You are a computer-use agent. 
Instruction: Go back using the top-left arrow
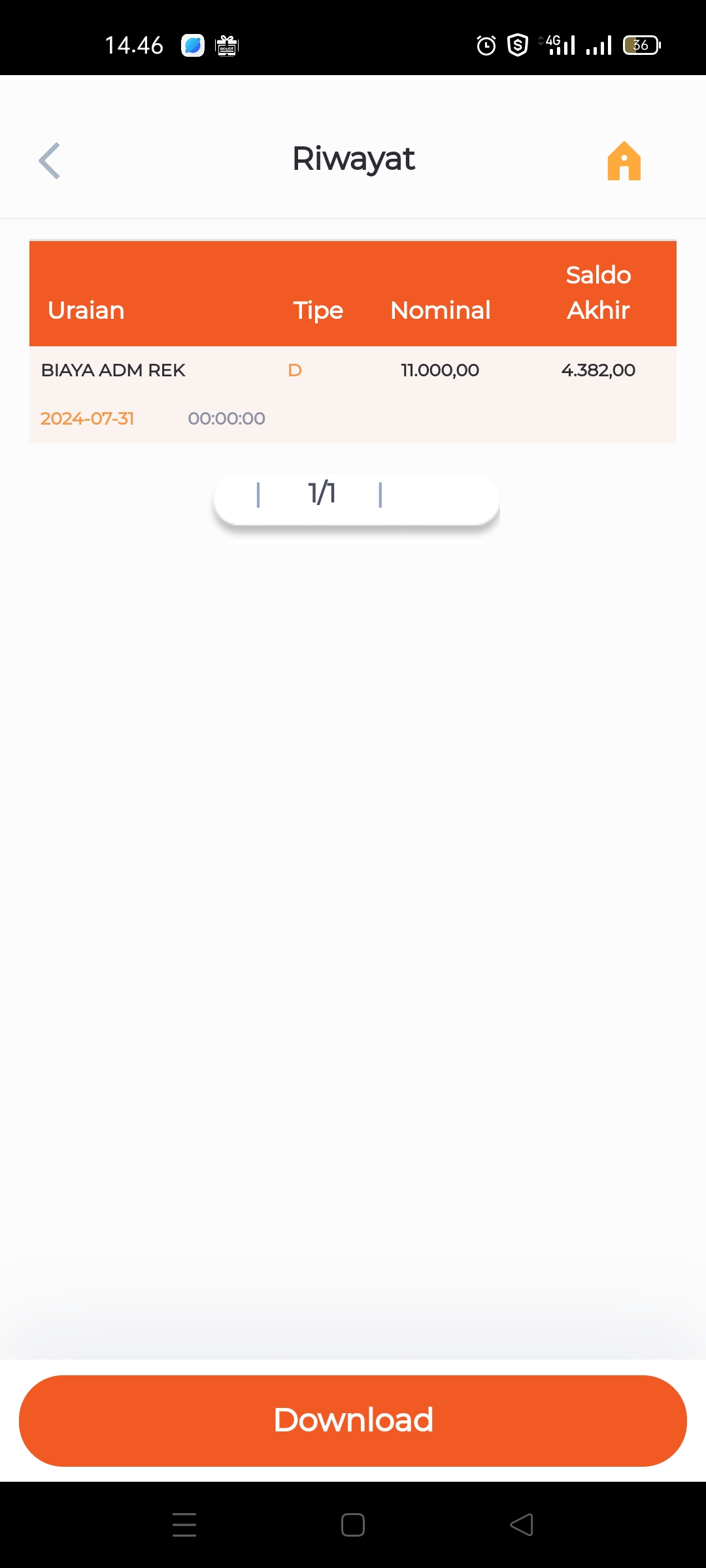tap(50, 161)
